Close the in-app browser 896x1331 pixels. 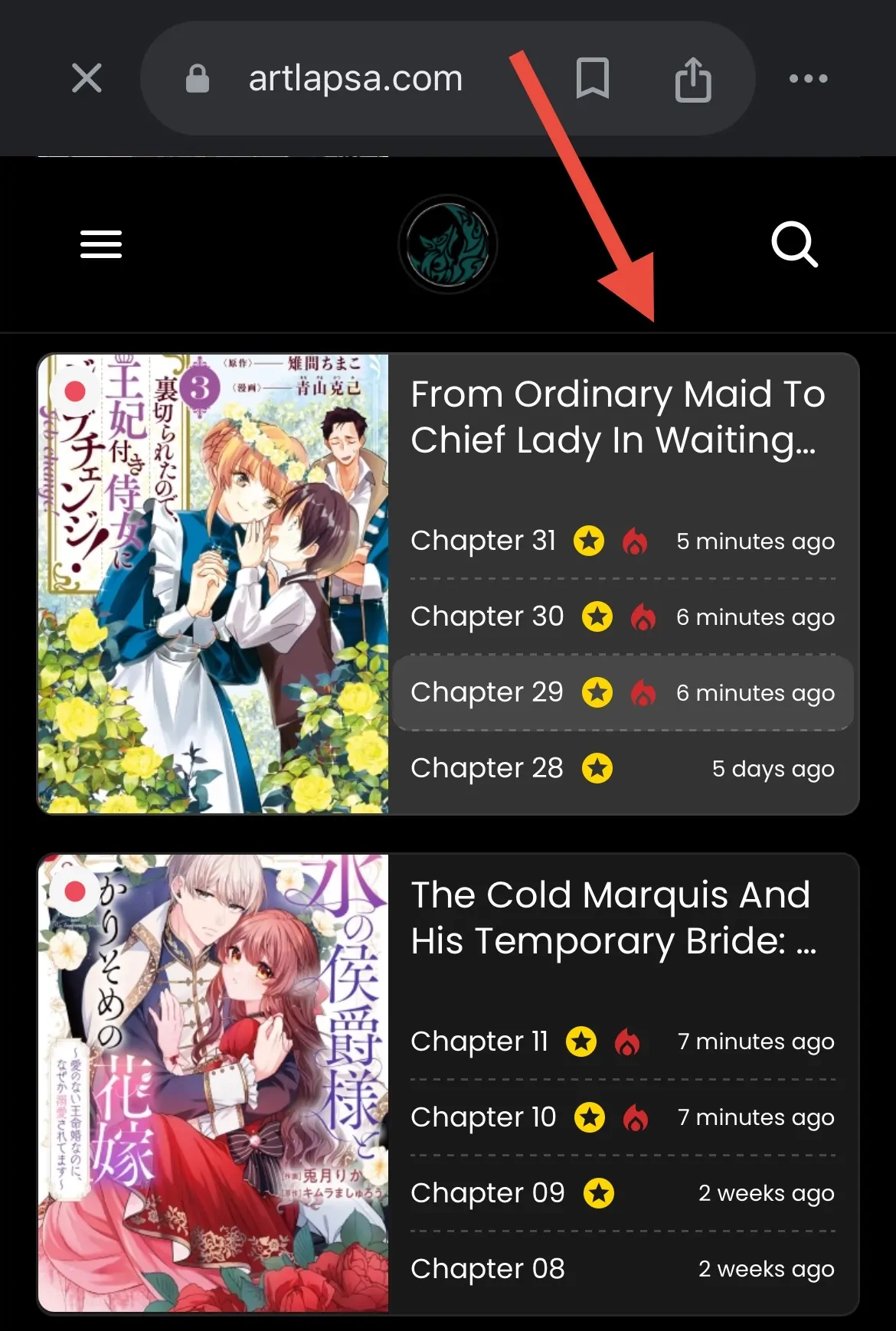pyautogui.click(x=87, y=78)
